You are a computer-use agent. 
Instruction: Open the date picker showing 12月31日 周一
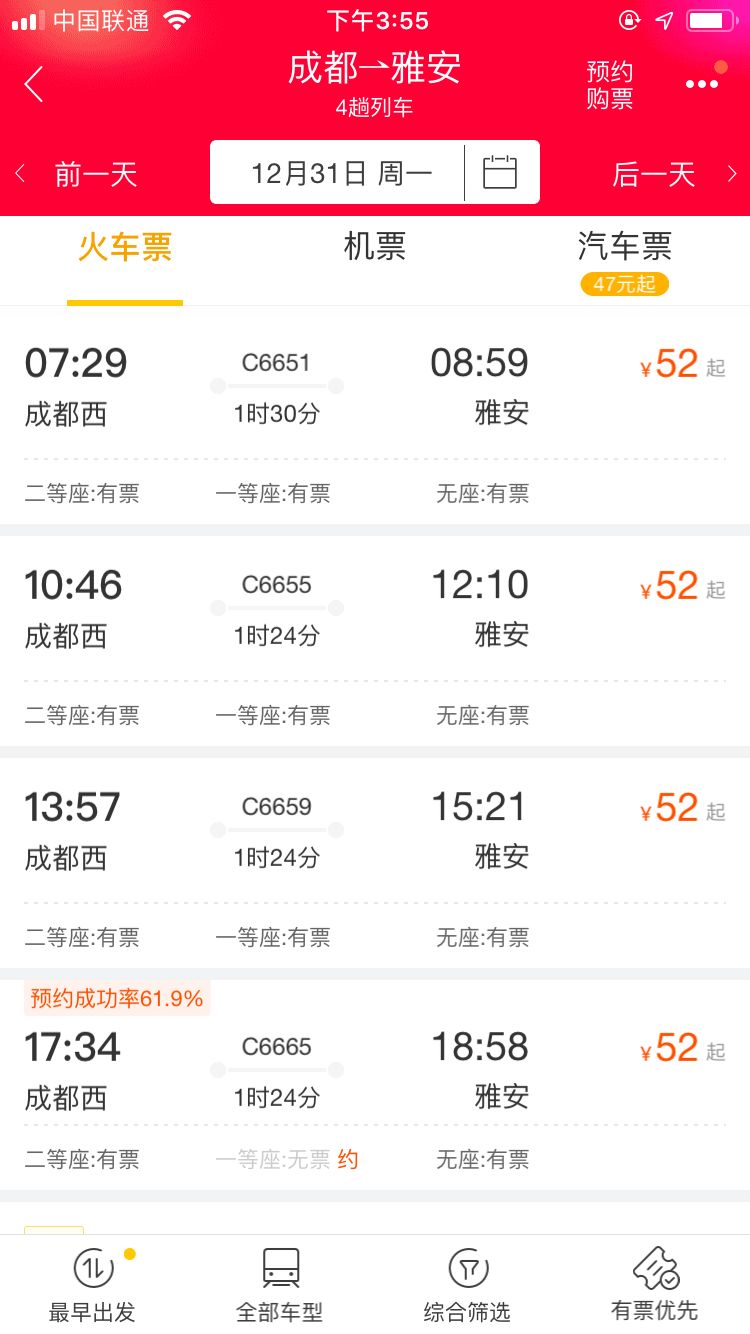(375, 173)
